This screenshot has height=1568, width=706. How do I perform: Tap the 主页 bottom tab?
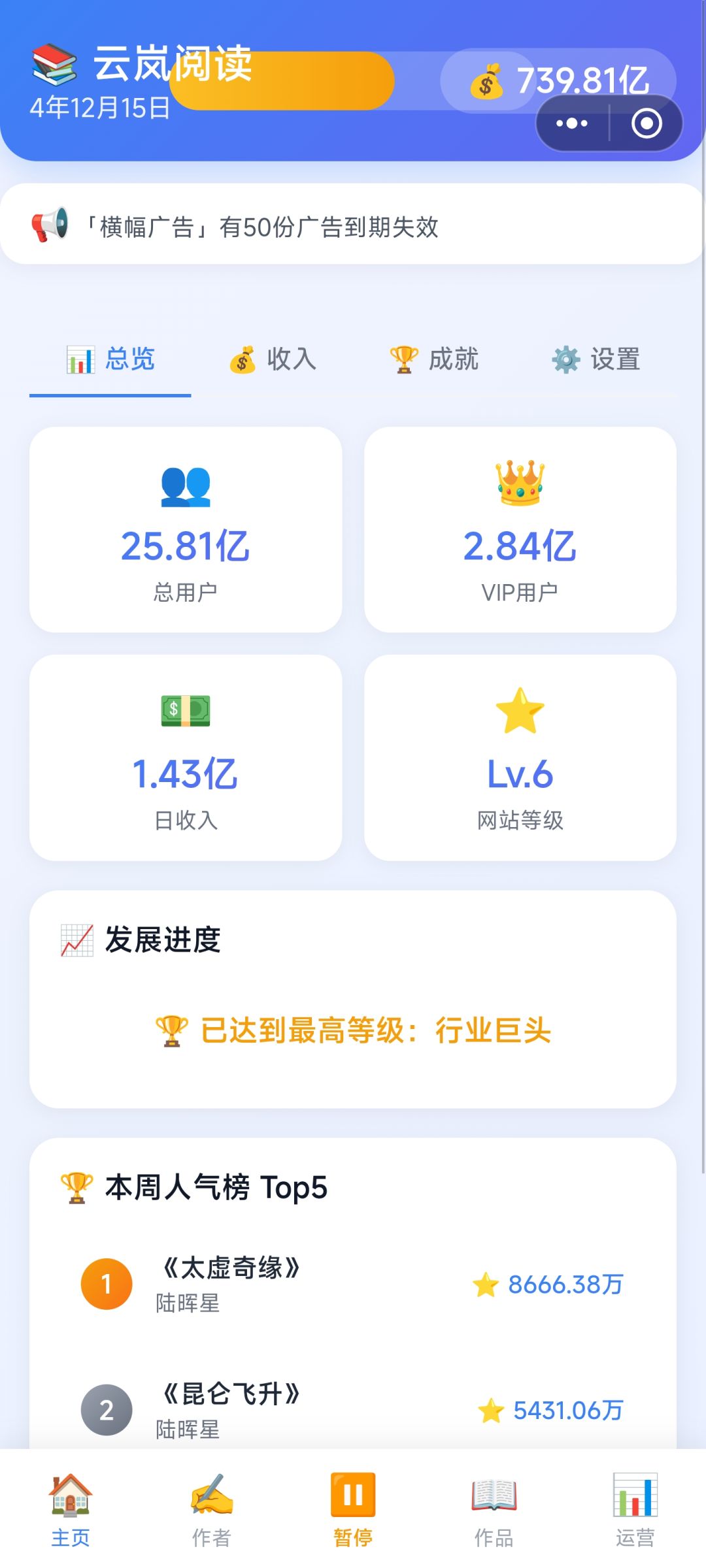click(71, 1510)
